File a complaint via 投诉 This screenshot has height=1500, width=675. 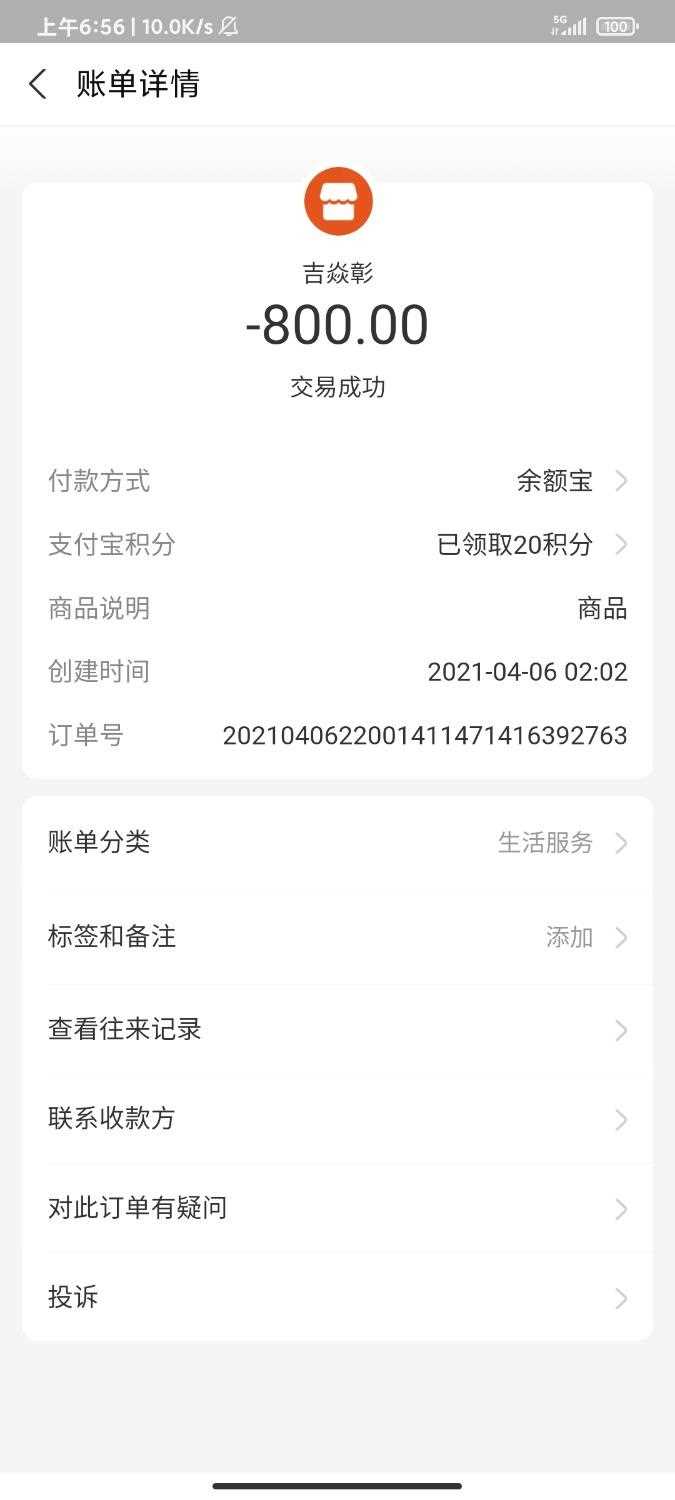[x=338, y=1297]
